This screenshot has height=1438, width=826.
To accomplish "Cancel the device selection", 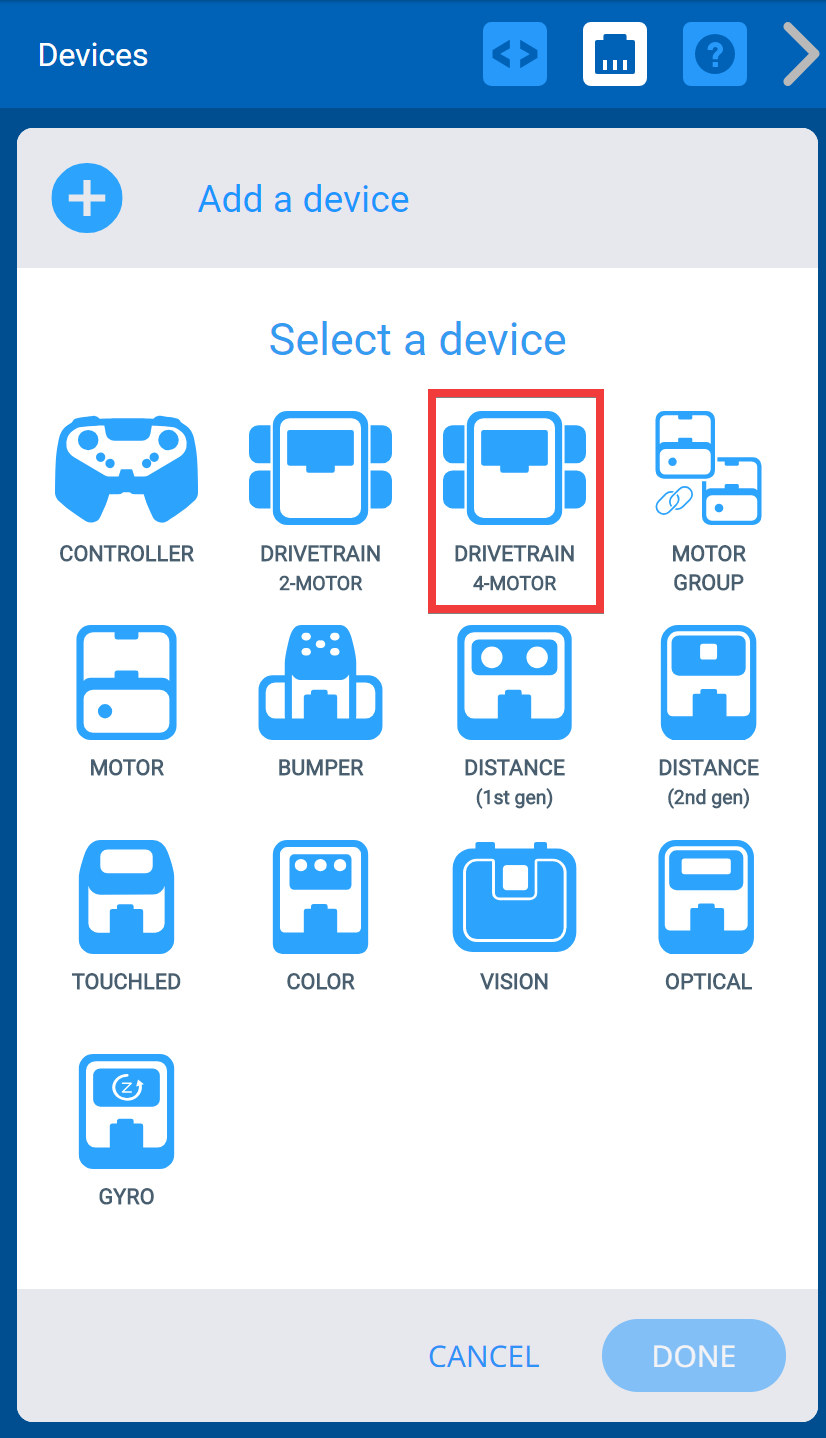I will point(484,1356).
